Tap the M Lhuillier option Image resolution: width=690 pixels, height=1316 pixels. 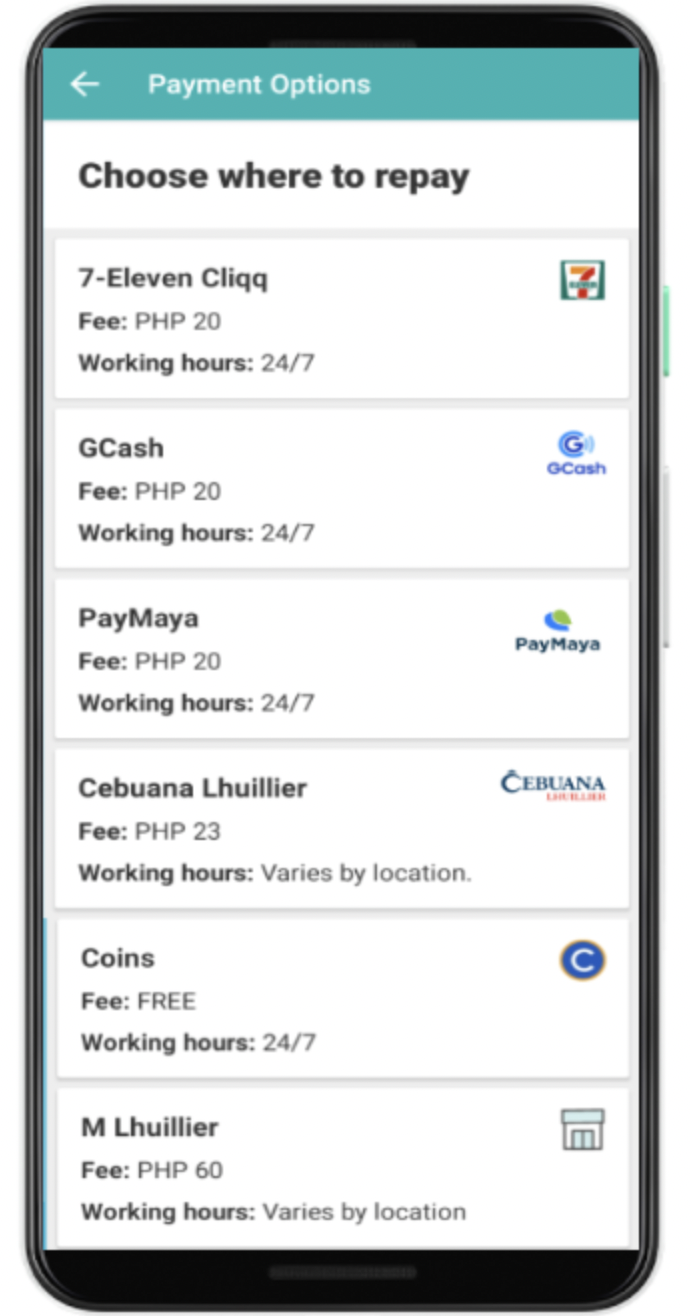[x=340, y=1168]
